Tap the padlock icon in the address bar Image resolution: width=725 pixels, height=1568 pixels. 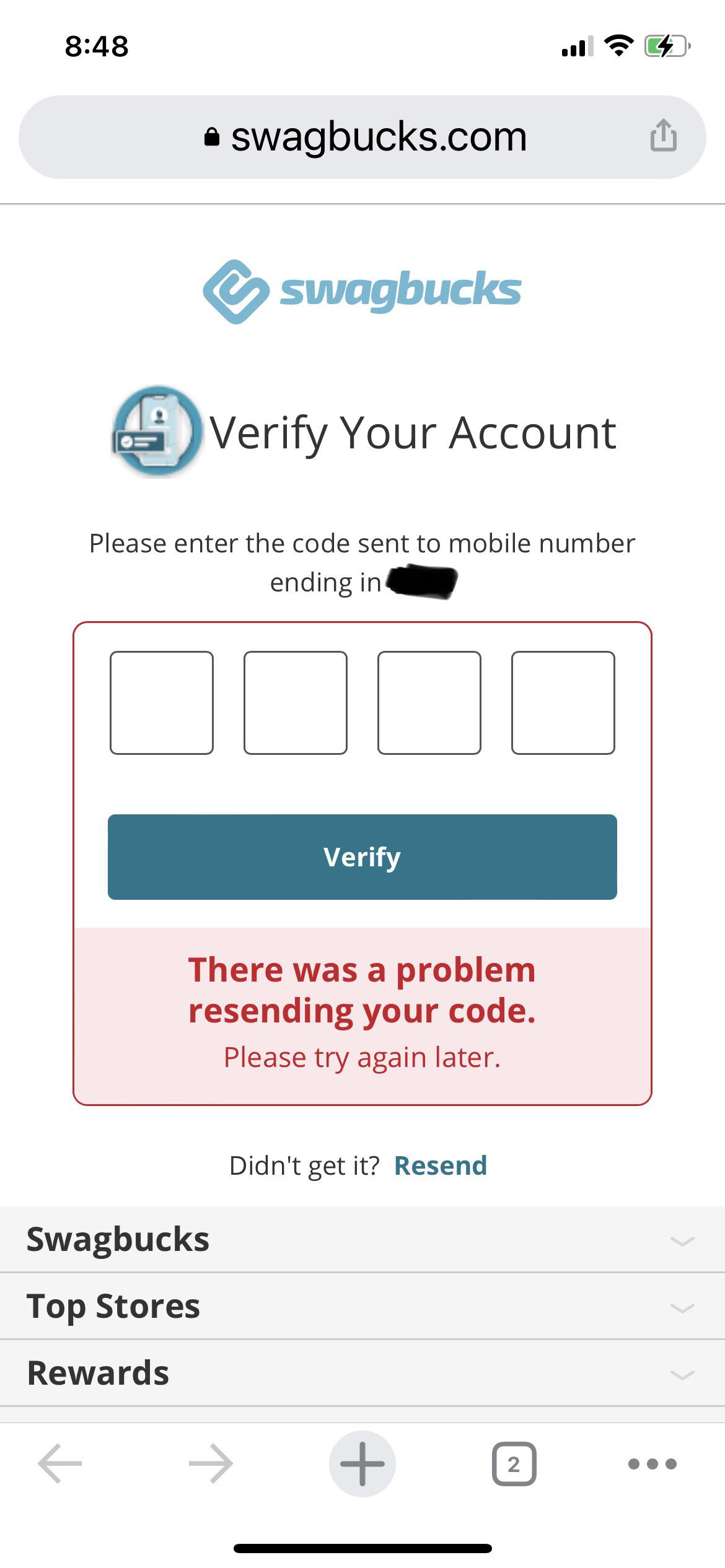point(213,137)
